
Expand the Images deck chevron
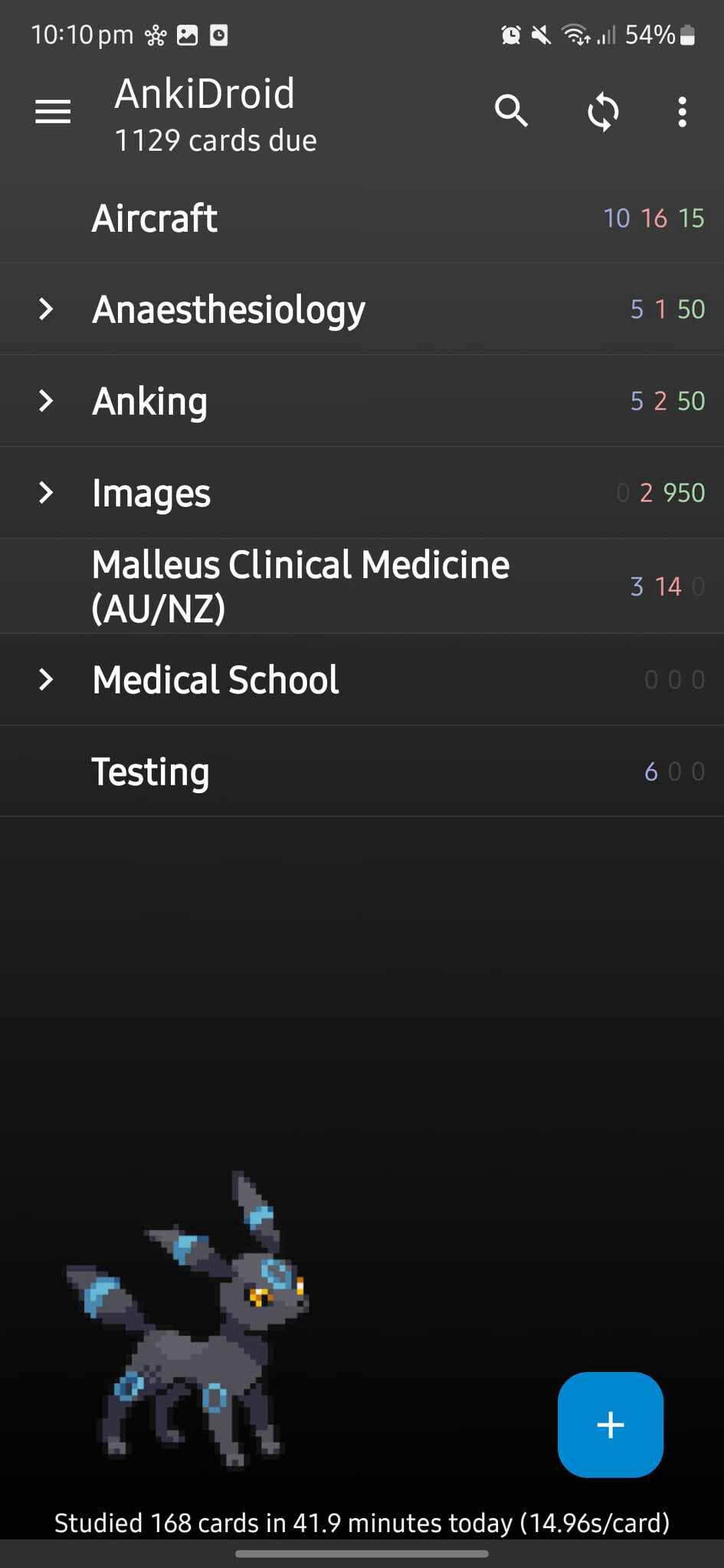click(x=46, y=492)
